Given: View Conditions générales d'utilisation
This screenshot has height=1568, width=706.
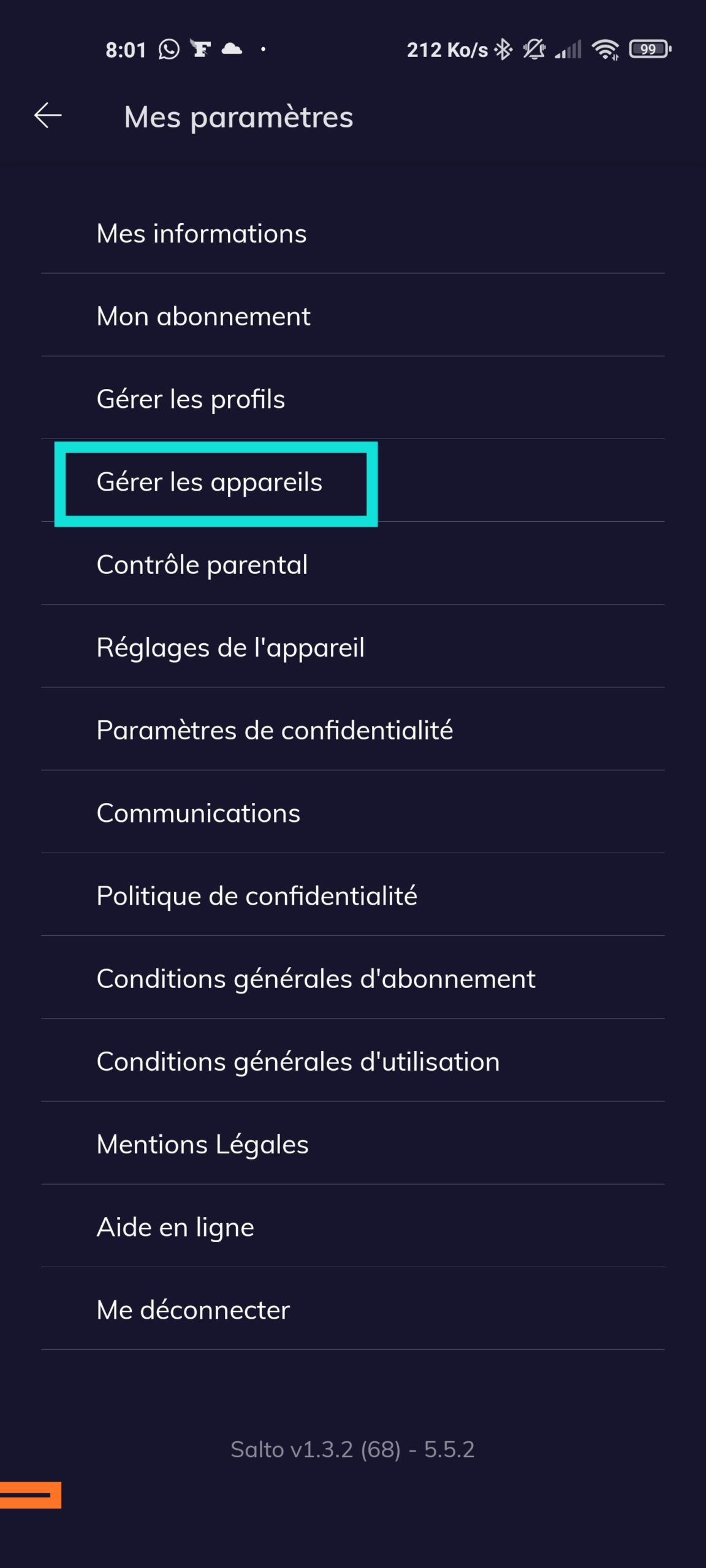Looking at the screenshot, I should (x=353, y=1060).
